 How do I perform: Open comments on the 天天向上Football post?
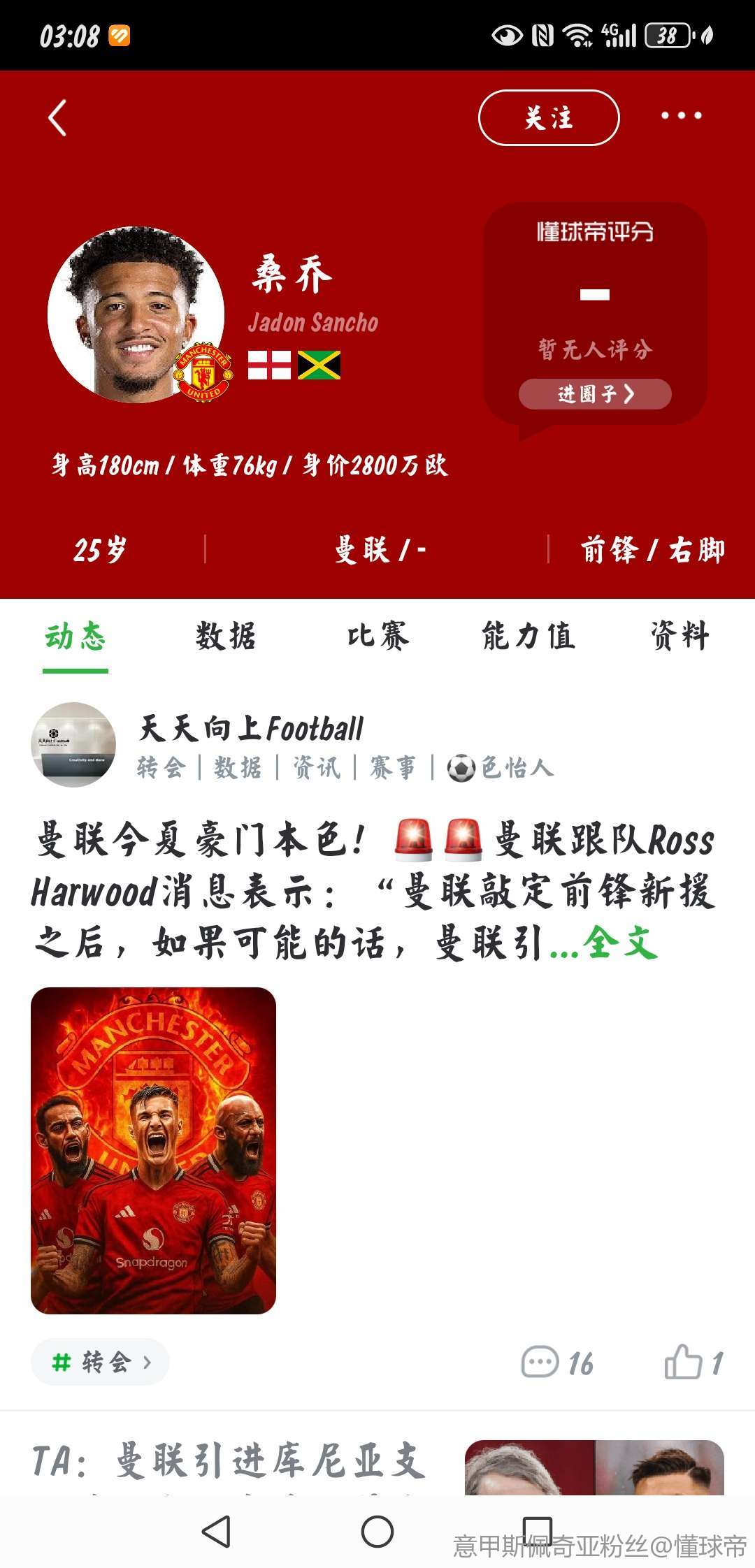[x=556, y=1363]
